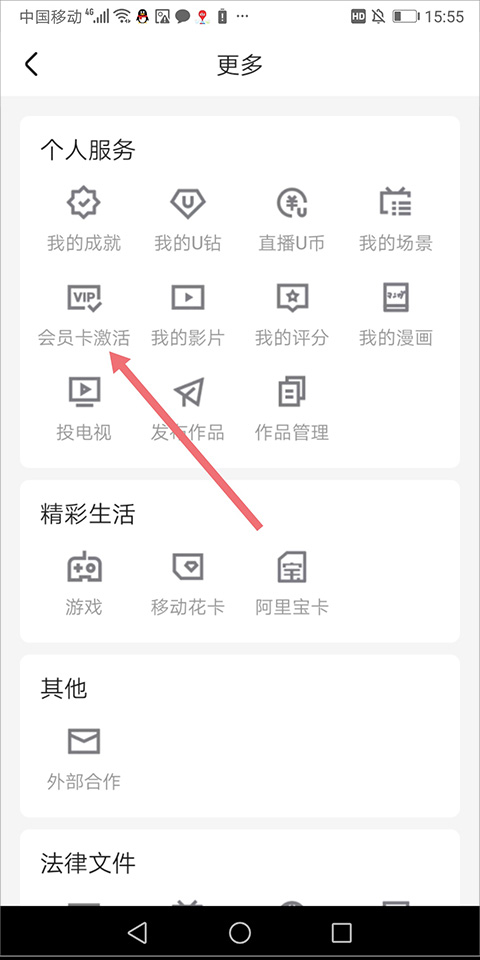Open 我的漫画 comics

pyautogui.click(x=396, y=314)
